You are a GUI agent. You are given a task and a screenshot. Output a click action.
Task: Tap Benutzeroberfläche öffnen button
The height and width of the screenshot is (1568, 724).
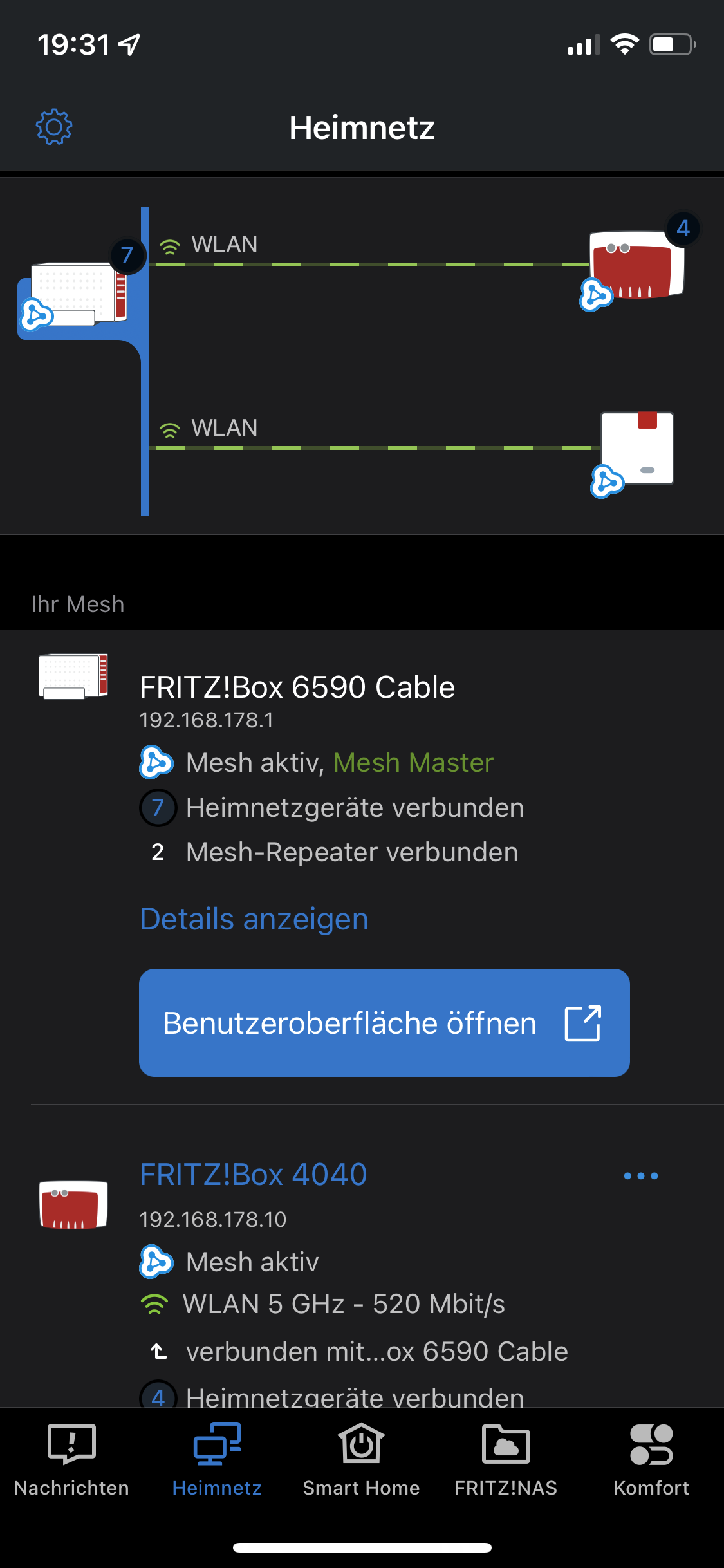pos(384,1023)
